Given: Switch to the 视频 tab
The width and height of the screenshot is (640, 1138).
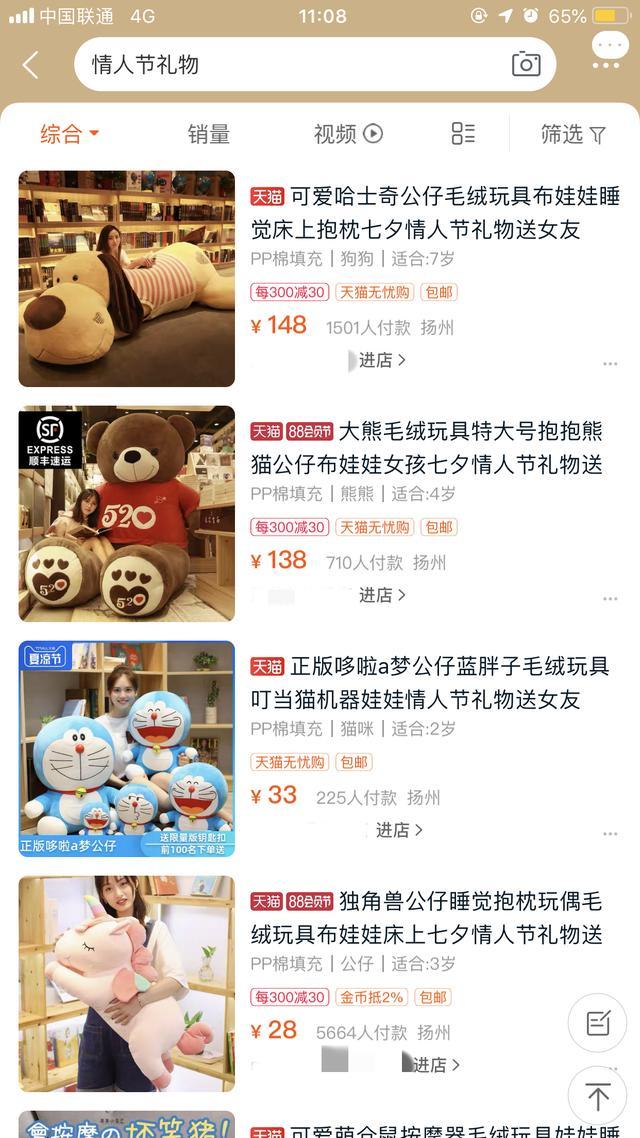Looking at the screenshot, I should tap(347, 134).
